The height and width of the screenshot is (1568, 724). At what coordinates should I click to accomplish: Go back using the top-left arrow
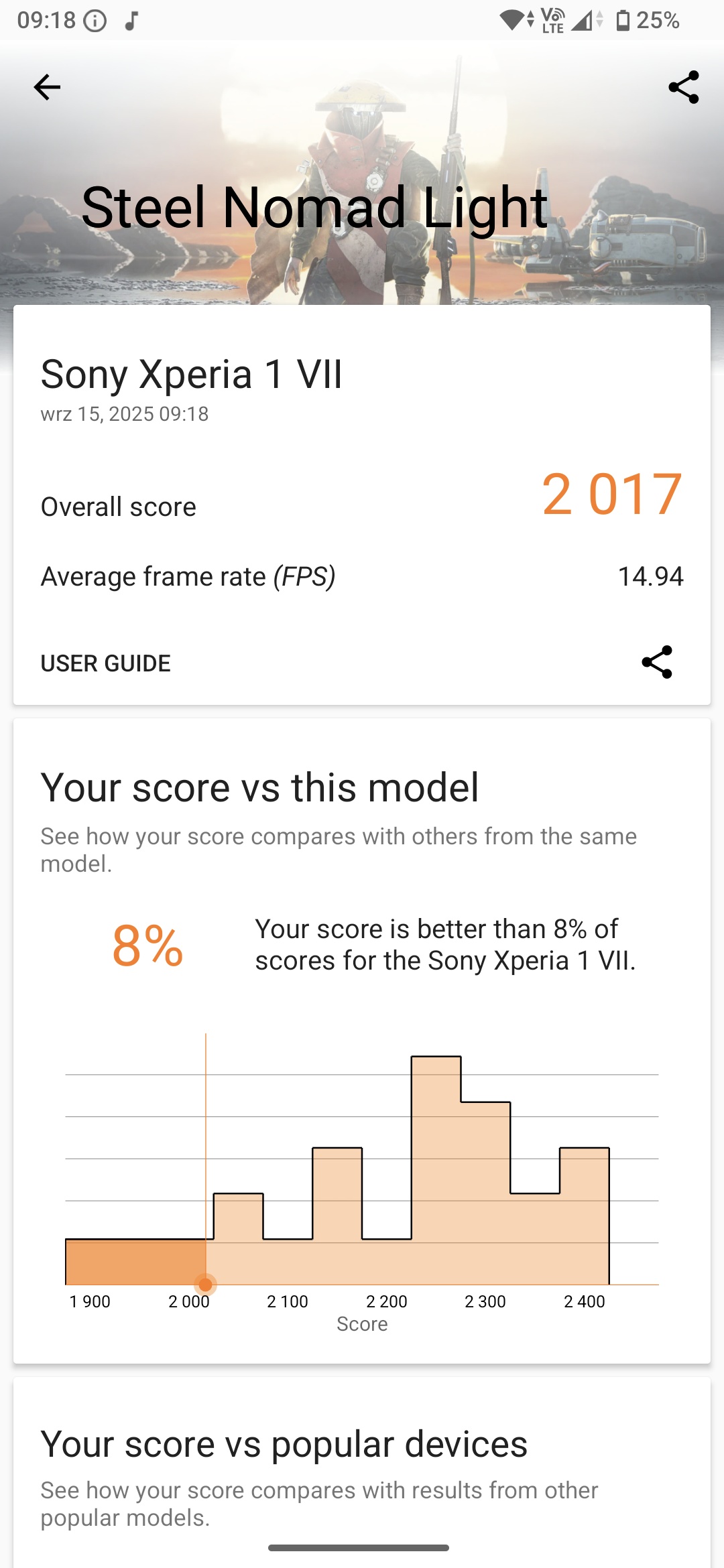(47, 87)
